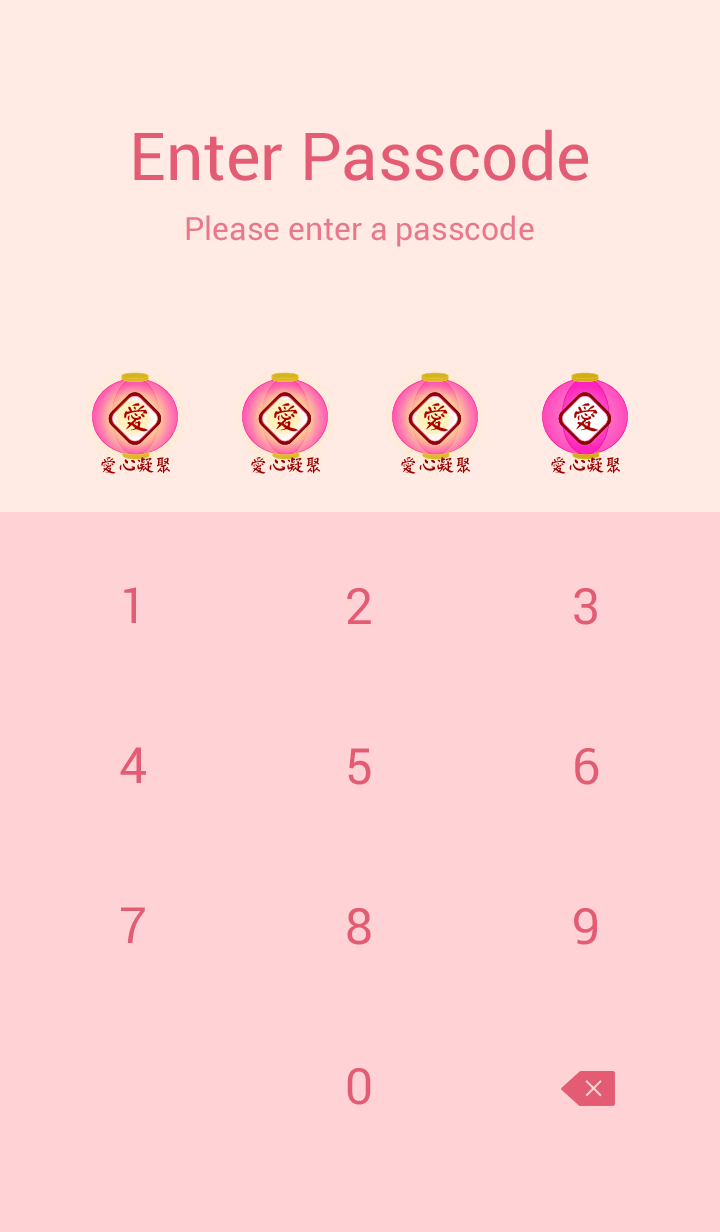Enter digit 7 on the keypad
Image resolution: width=720 pixels, height=1232 pixels.
point(133,927)
